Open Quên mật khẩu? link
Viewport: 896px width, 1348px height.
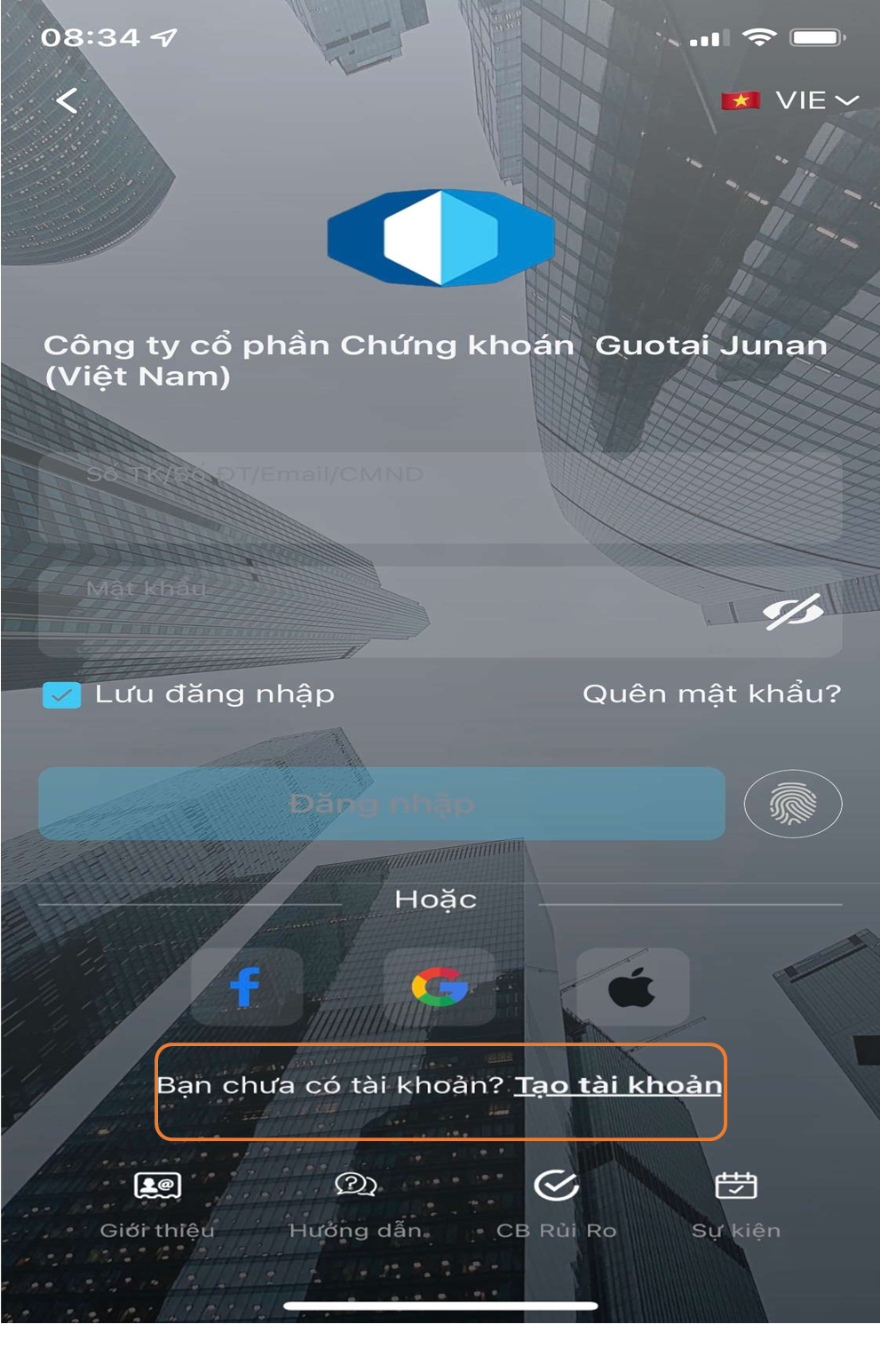tap(711, 694)
